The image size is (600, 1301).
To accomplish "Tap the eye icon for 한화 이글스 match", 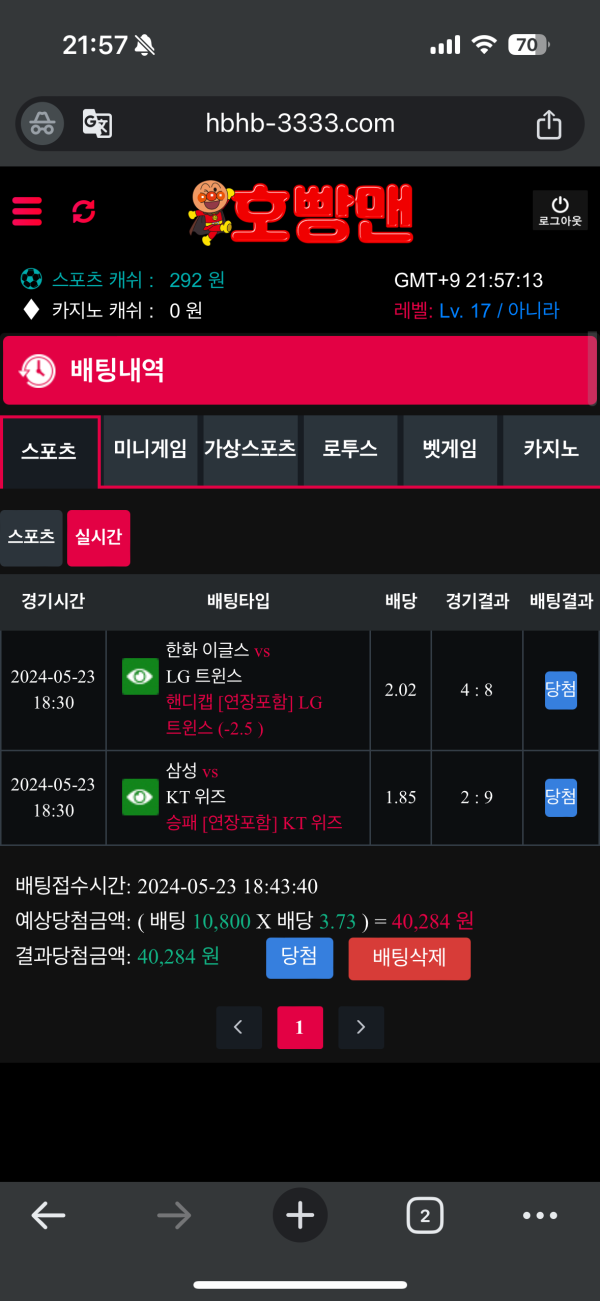I will (141, 677).
